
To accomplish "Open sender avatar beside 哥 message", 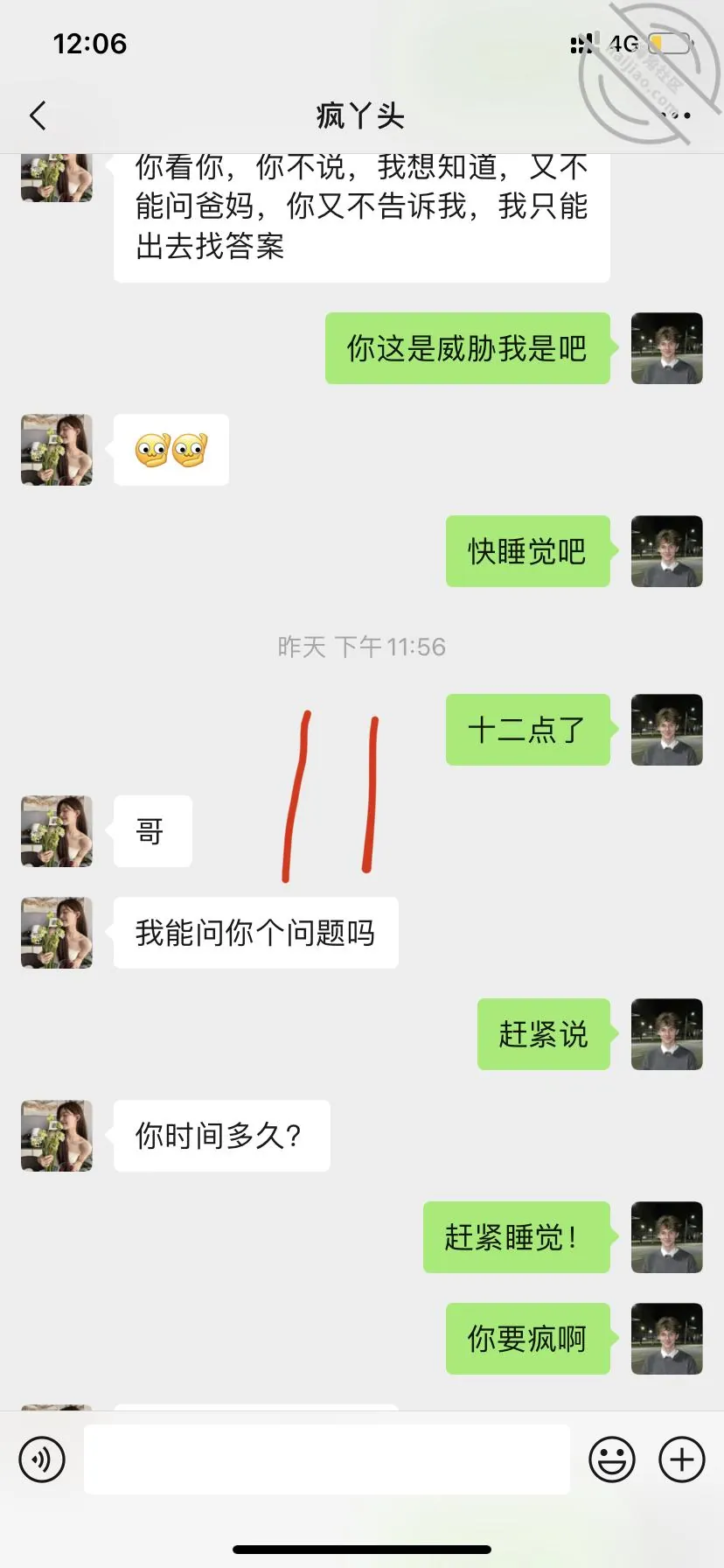I will tap(57, 831).
